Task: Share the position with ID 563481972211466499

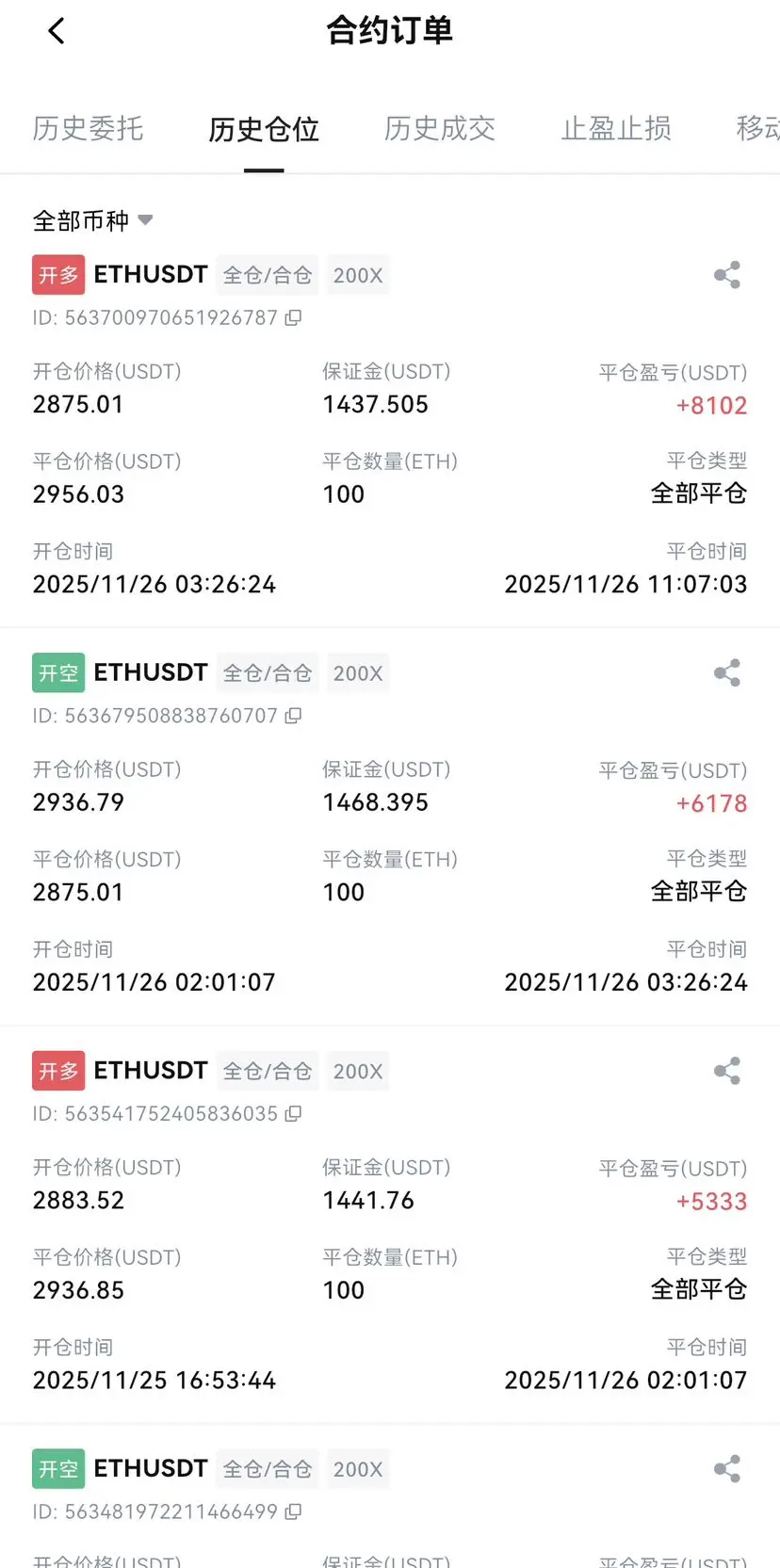Action: click(727, 1469)
